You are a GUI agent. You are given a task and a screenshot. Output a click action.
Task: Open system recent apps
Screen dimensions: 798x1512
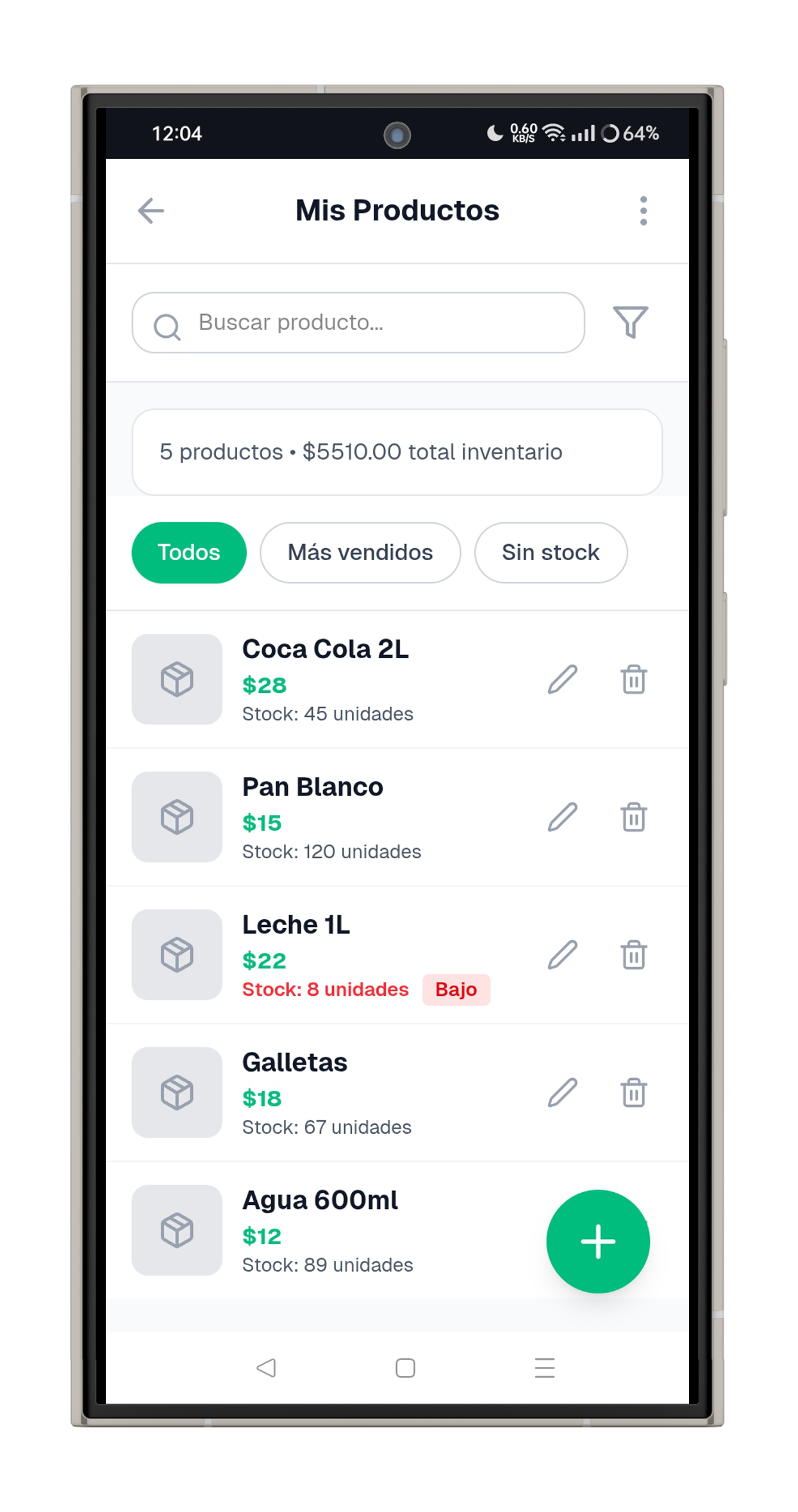545,1368
